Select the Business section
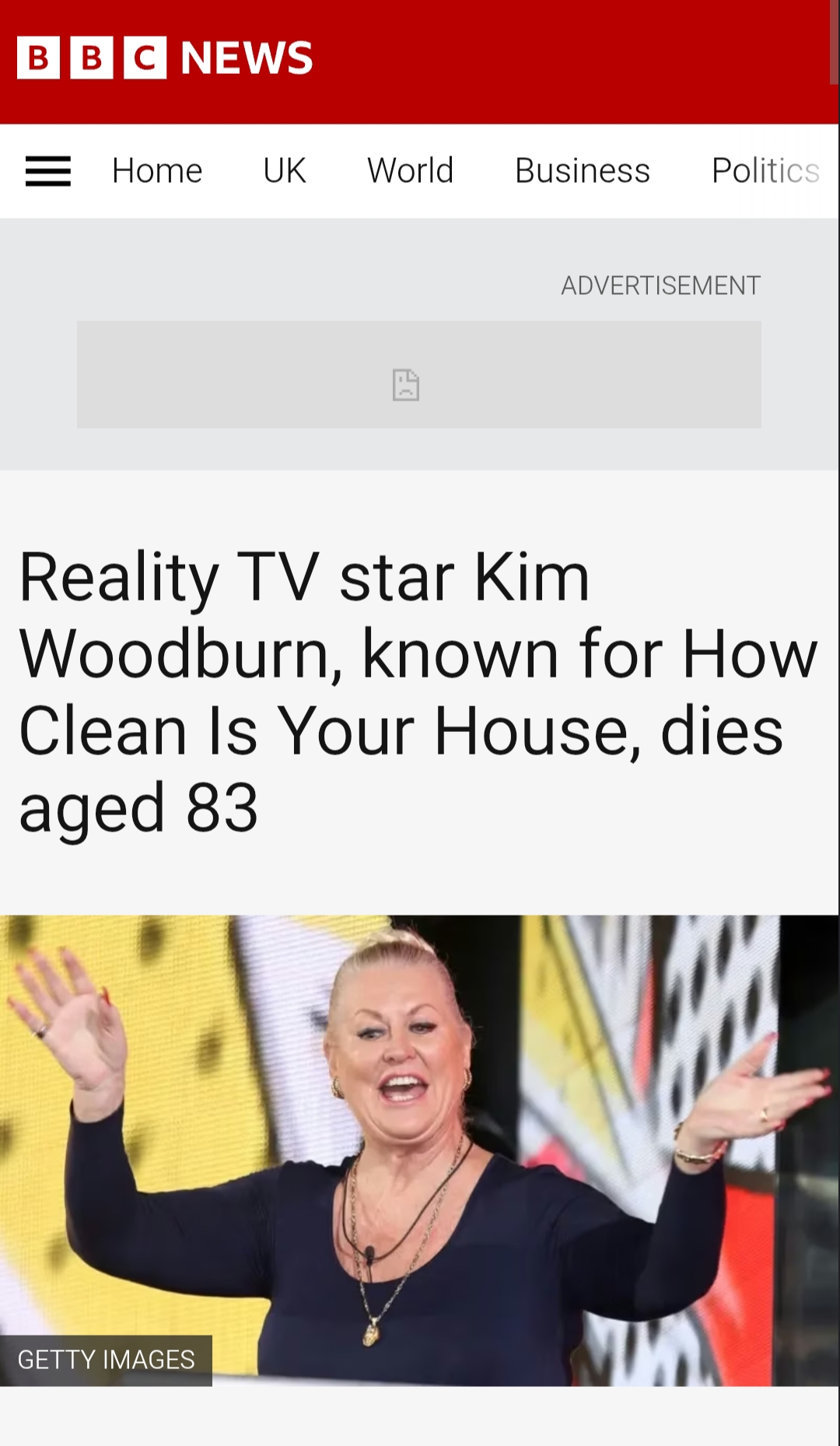Viewport: 840px width, 1446px height. point(582,170)
